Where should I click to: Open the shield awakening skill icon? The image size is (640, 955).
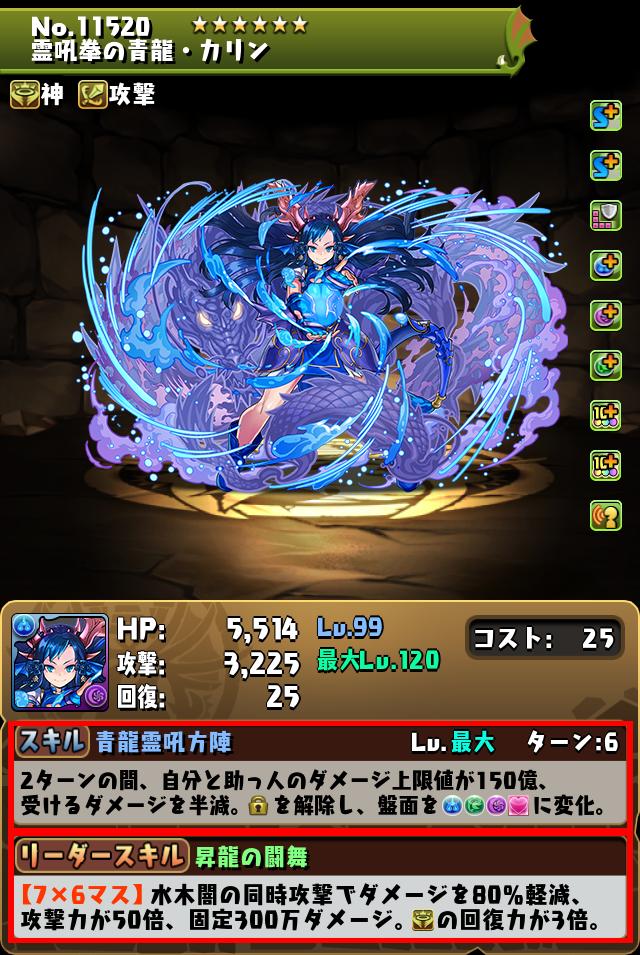[x=605, y=215]
